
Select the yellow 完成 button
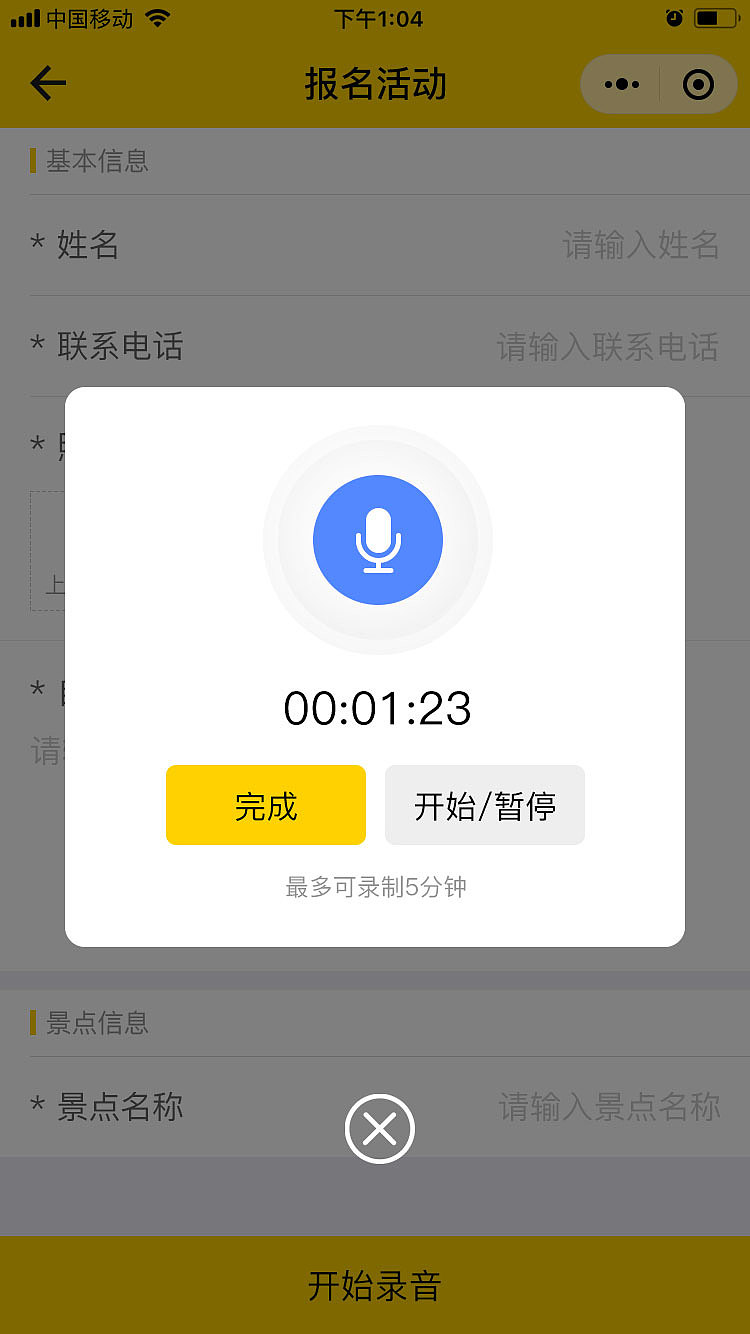point(265,805)
